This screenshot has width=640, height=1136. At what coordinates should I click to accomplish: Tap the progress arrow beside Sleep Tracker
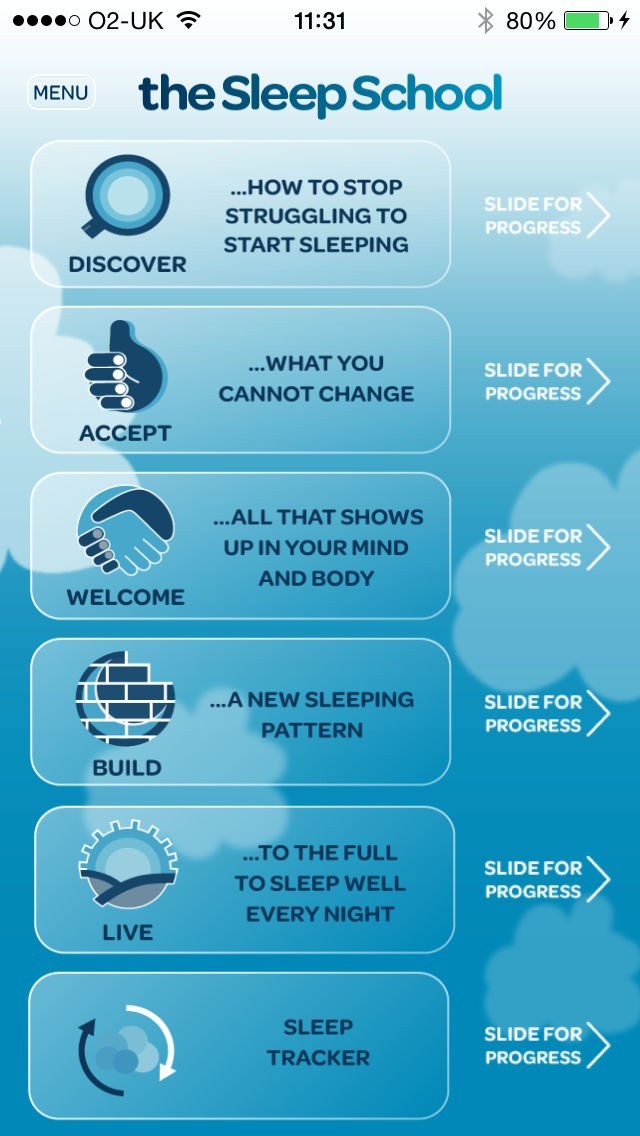(x=598, y=1045)
